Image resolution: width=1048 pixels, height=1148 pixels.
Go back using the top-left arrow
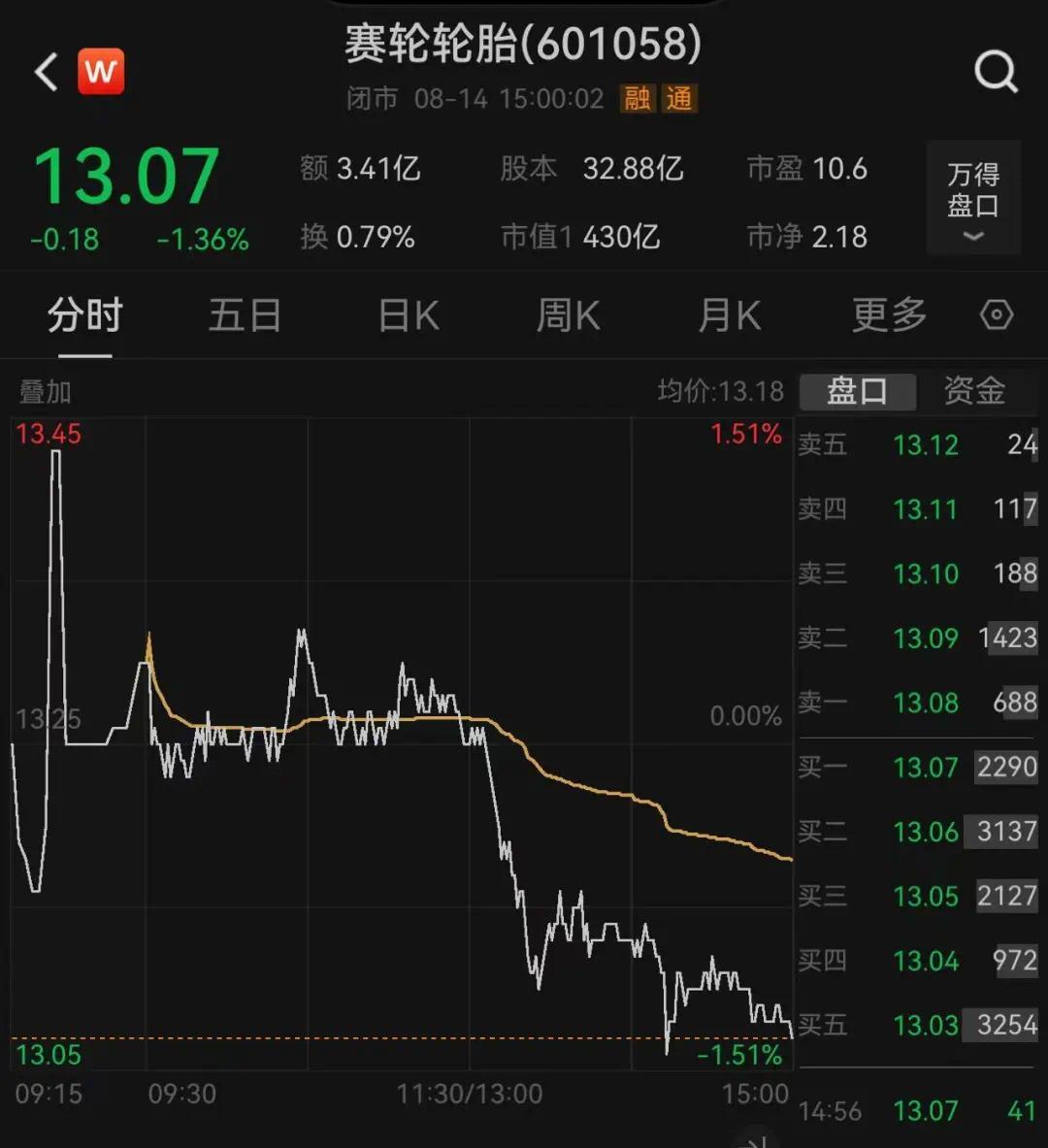46,73
